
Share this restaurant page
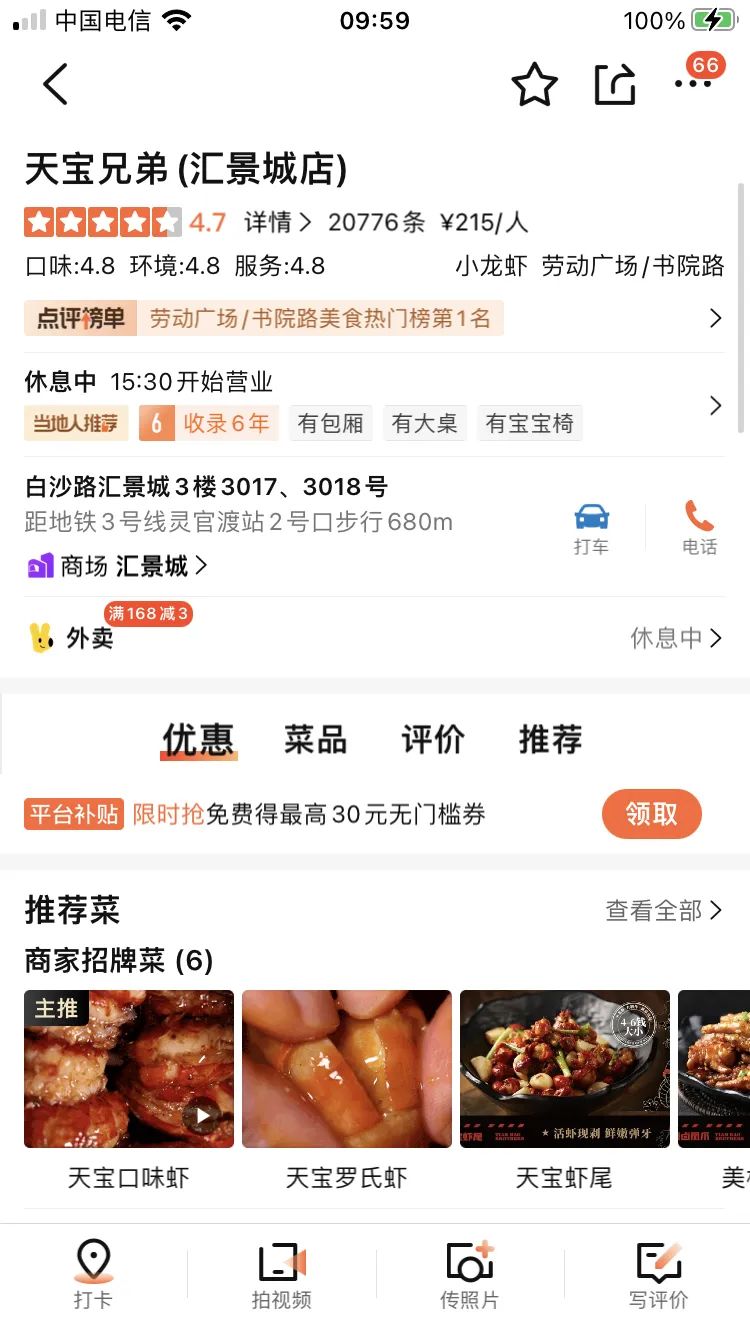[x=615, y=85]
